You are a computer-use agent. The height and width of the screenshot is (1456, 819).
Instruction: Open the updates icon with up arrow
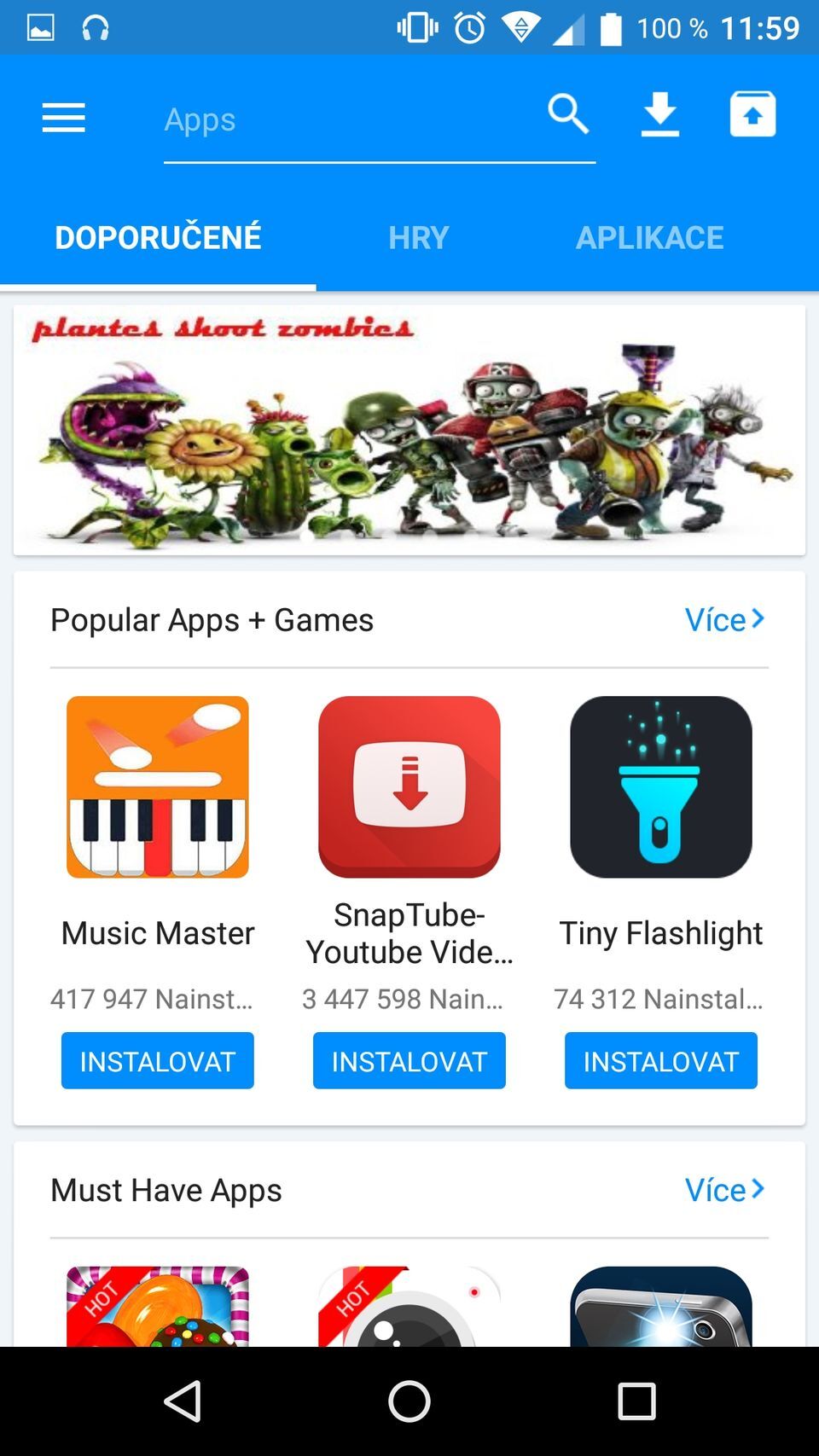click(752, 114)
